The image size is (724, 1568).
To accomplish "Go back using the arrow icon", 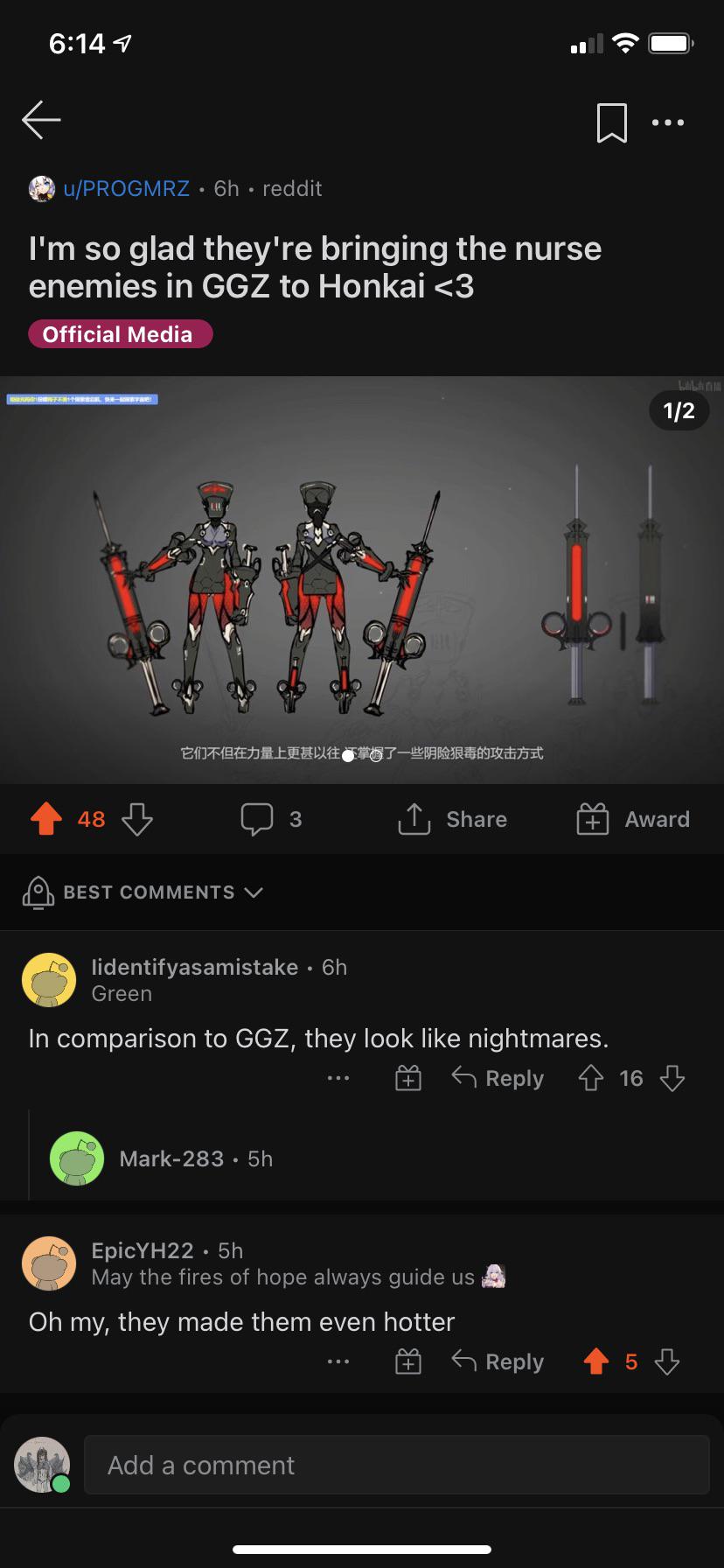I will tap(41, 120).
